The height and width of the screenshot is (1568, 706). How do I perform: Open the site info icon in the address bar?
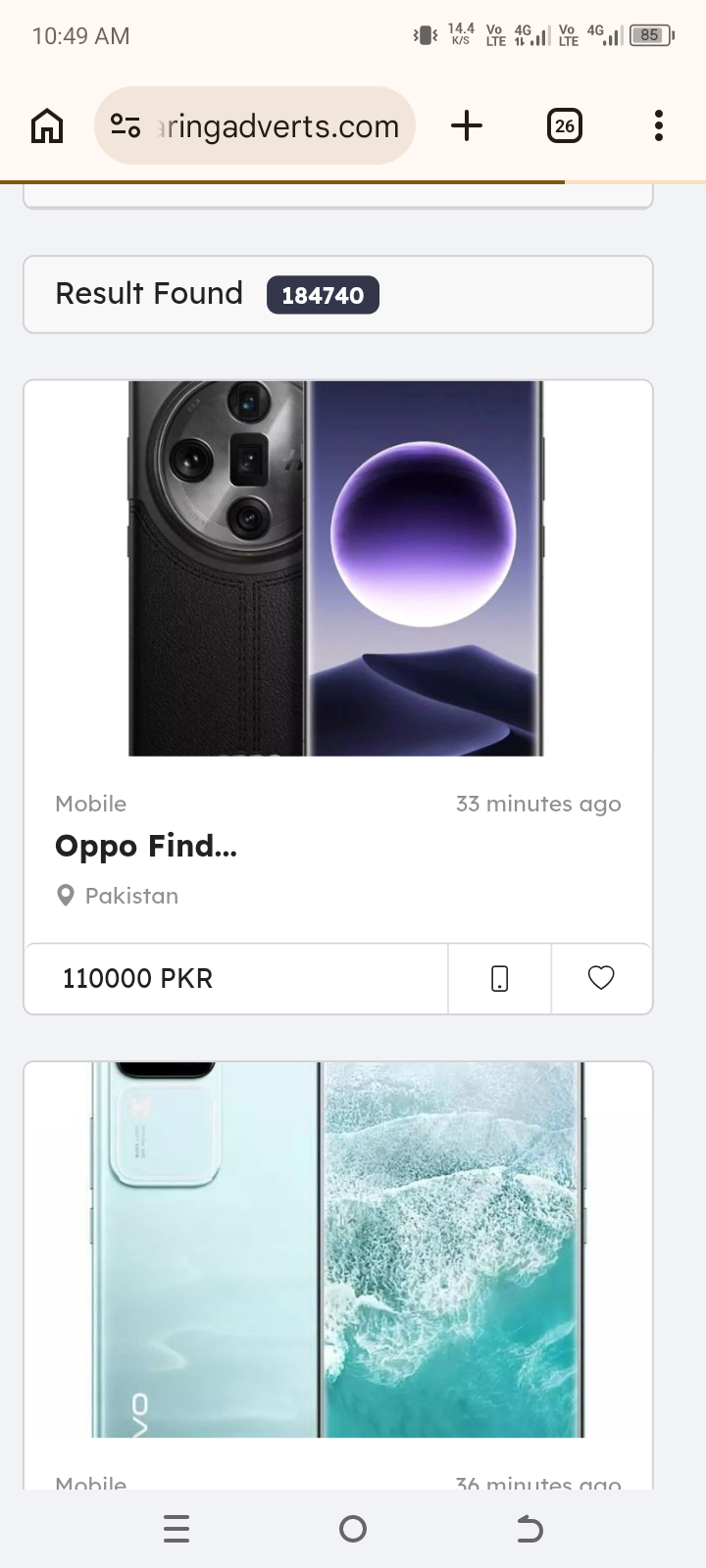pos(126,126)
